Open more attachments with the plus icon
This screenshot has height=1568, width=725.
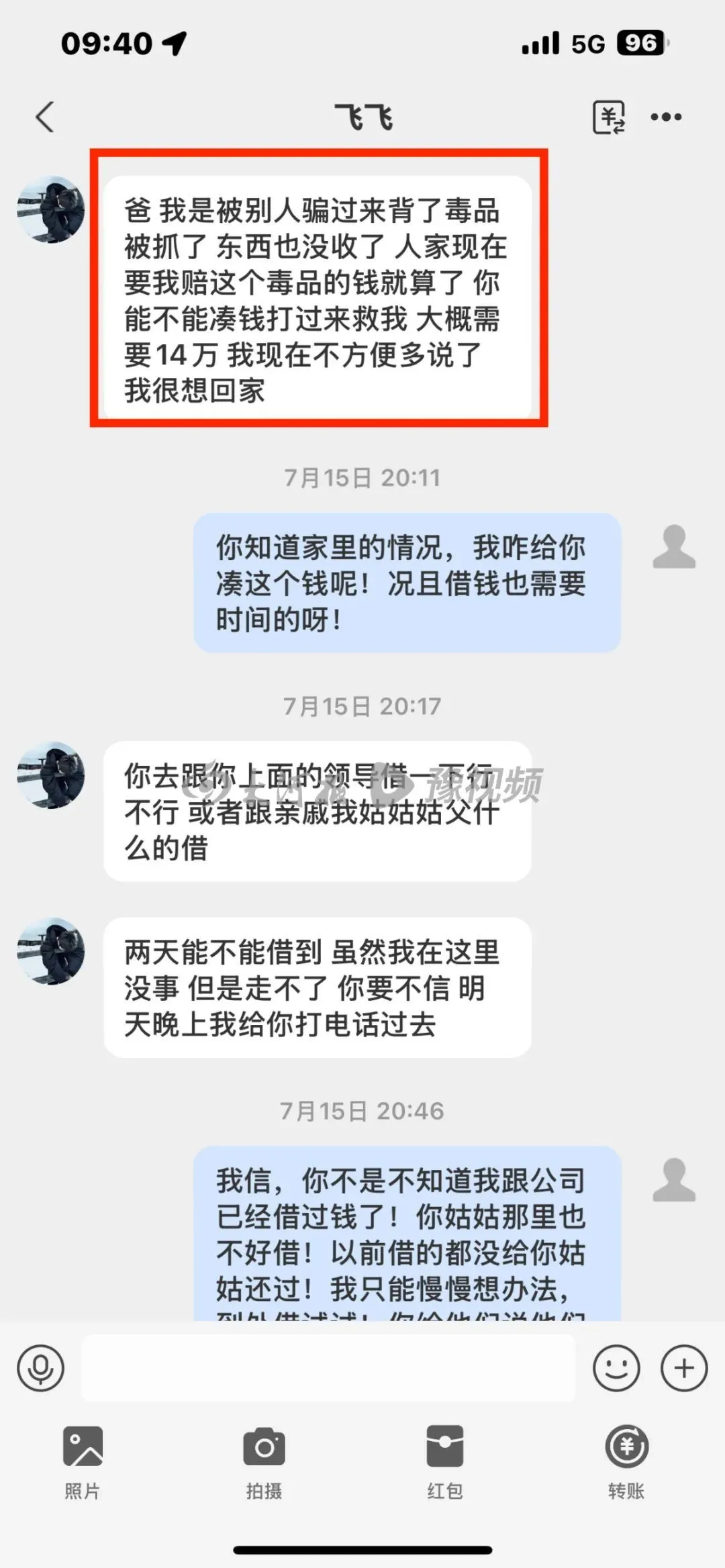click(683, 1367)
